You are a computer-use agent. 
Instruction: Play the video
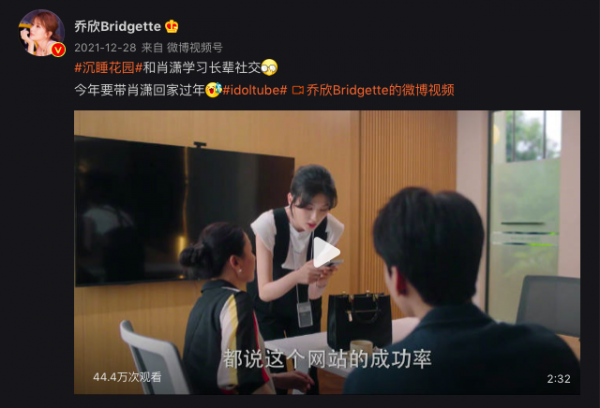click(x=327, y=252)
